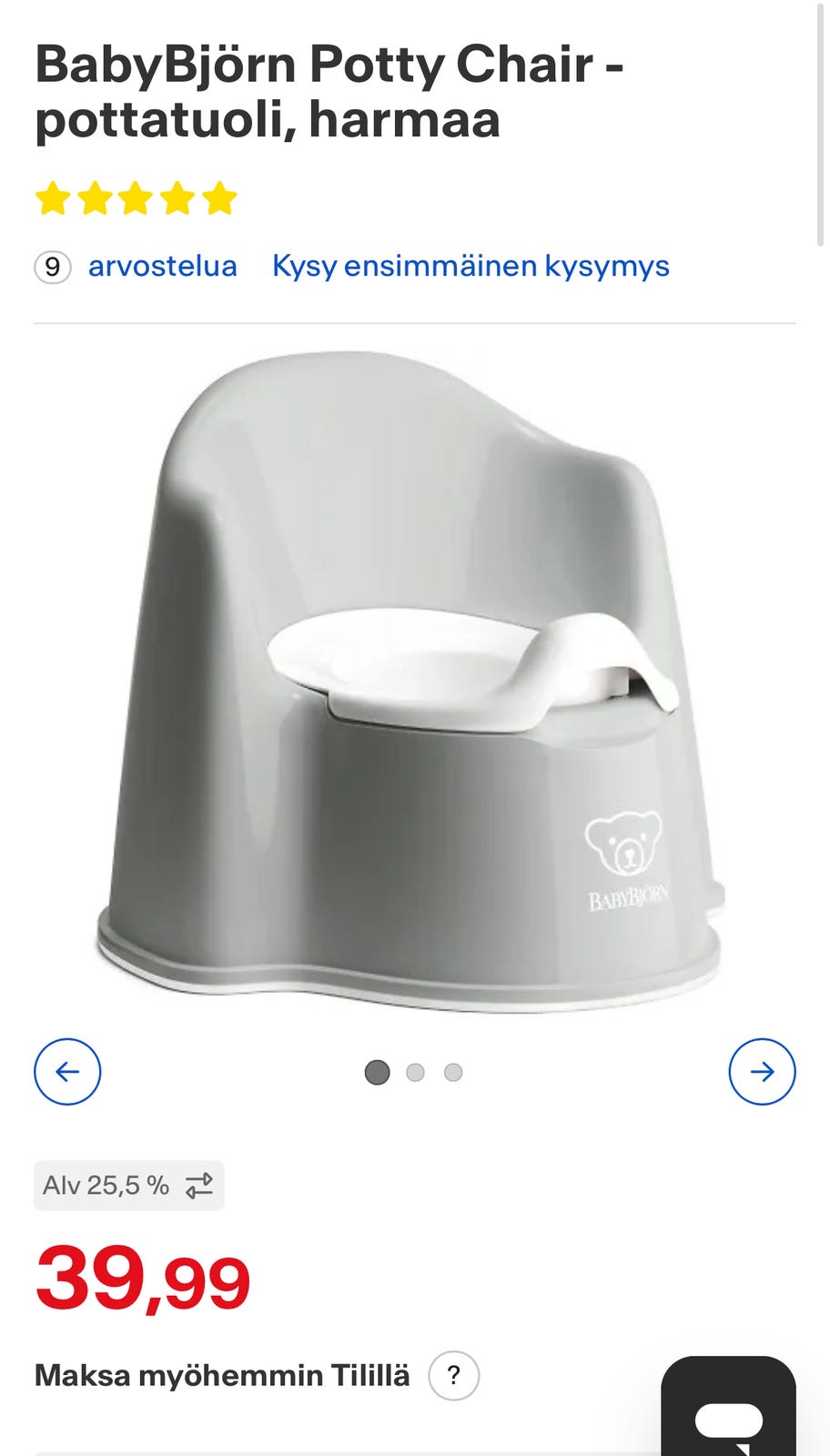The height and width of the screenshot is (1456, 830).
Task: Select the third image indicator dot
Action: [453, 1073]
